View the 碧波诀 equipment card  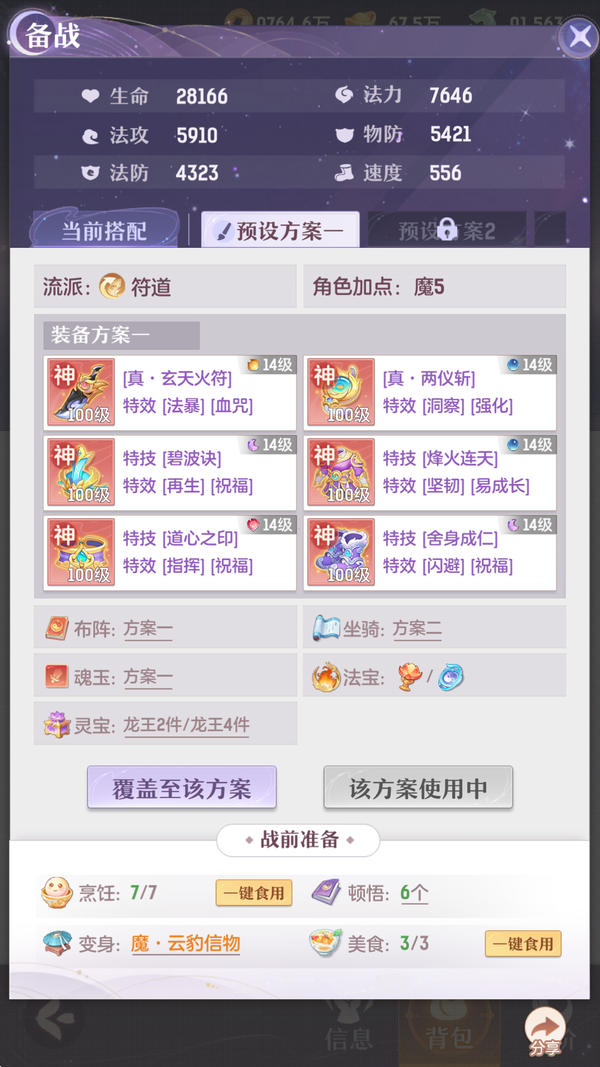coord(170,472)
